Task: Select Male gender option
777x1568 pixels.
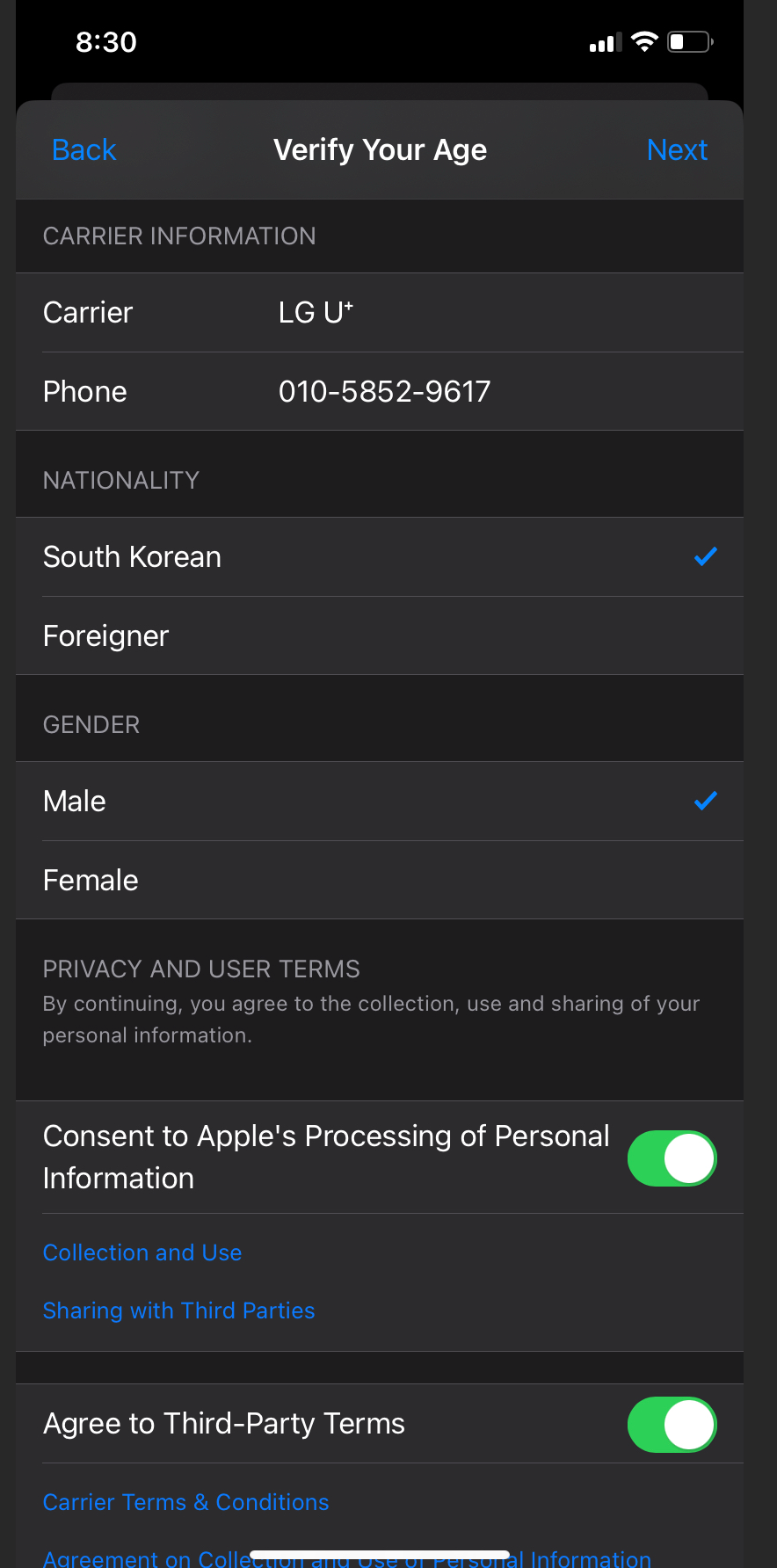Action: (380, 802)
